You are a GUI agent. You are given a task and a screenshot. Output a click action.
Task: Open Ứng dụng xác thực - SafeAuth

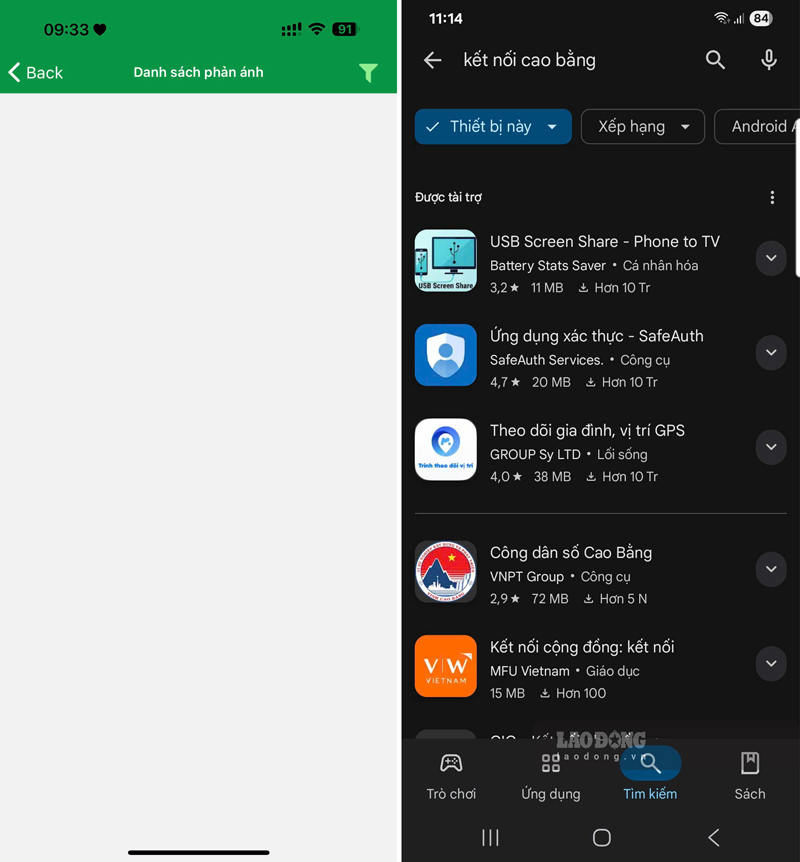[596, 336]
